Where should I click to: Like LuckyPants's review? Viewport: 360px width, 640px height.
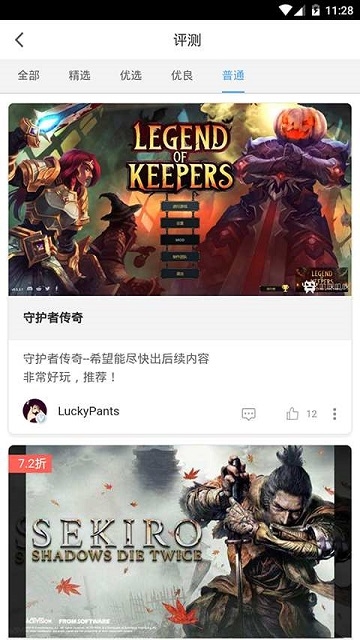pyautogui.click(x=292, y=414)
